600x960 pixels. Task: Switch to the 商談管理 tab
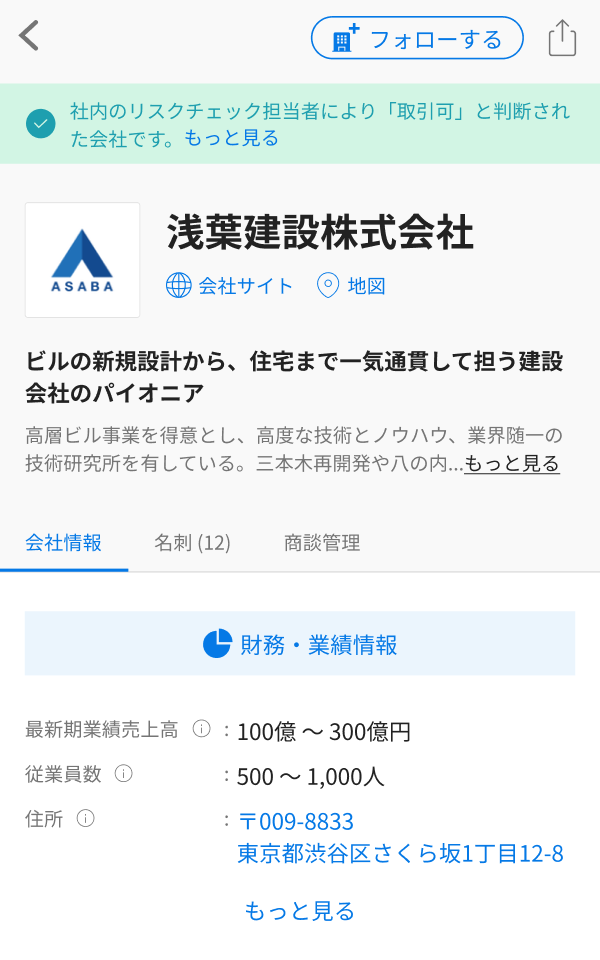point(322,542)
